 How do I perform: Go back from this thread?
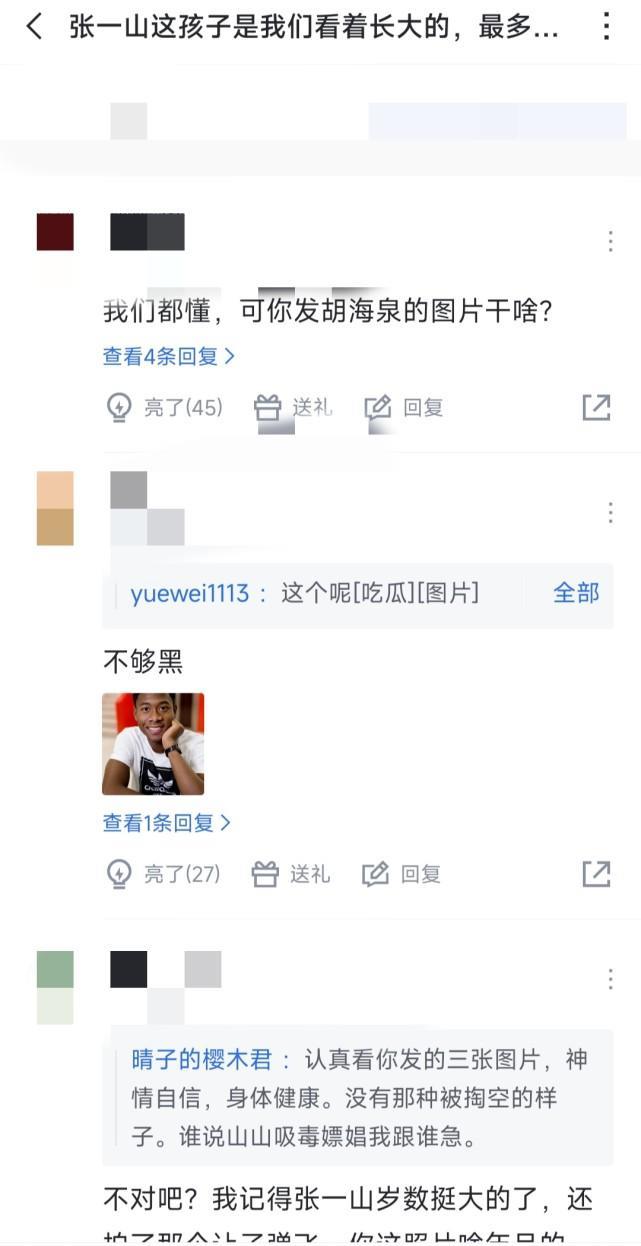pos(34,27)
